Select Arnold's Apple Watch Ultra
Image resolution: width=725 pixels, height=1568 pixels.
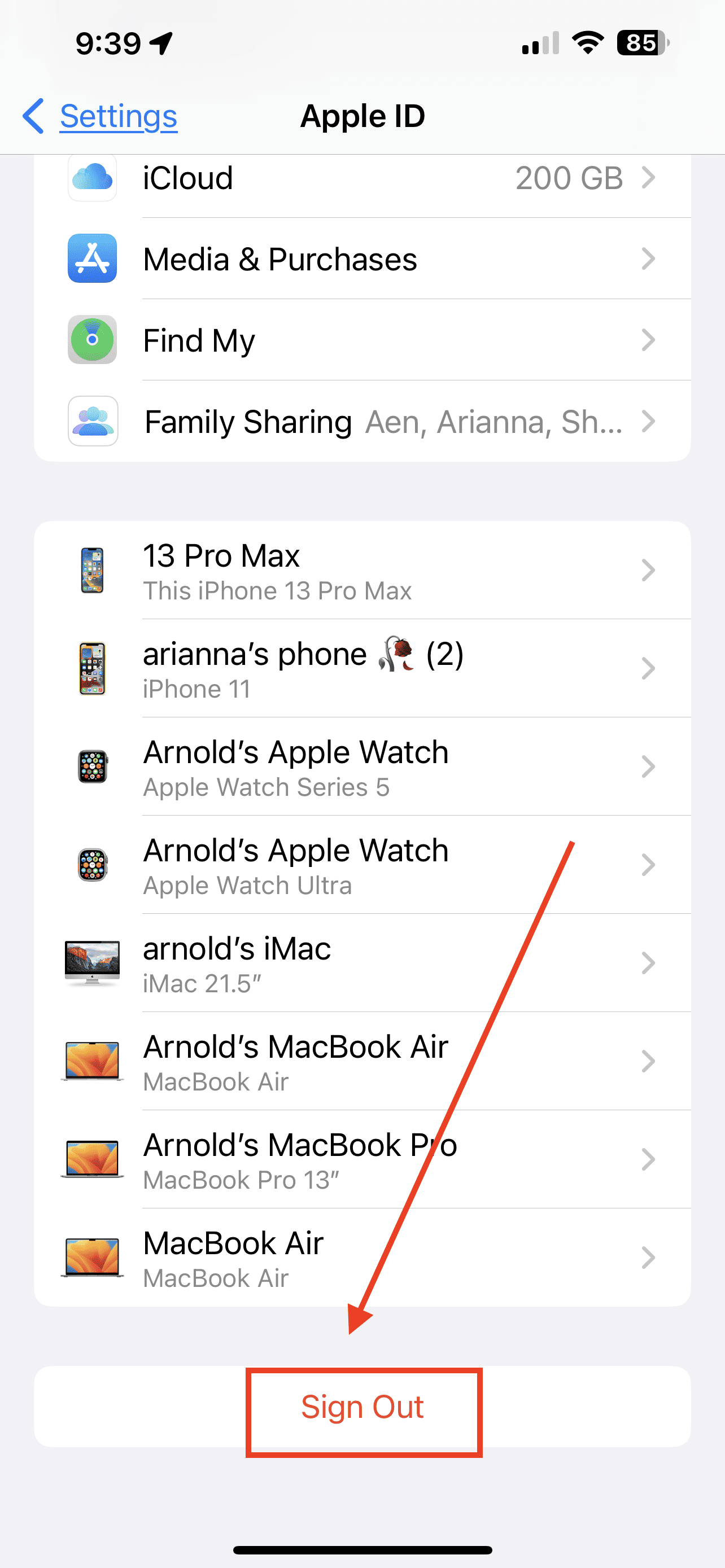[362, 865]
